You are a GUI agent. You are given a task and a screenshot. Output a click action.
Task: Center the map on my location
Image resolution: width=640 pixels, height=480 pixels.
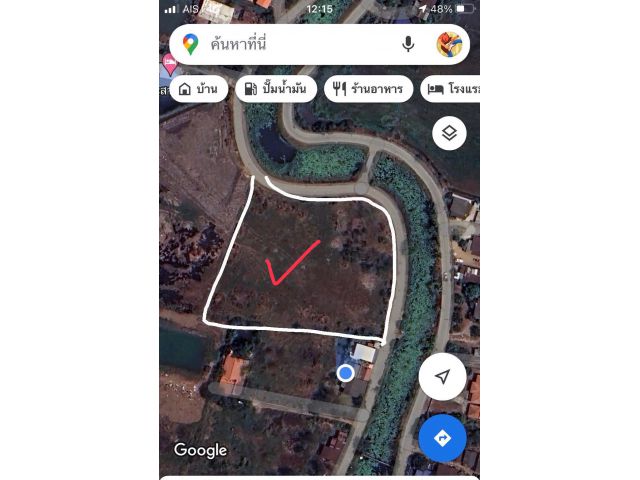442,377
